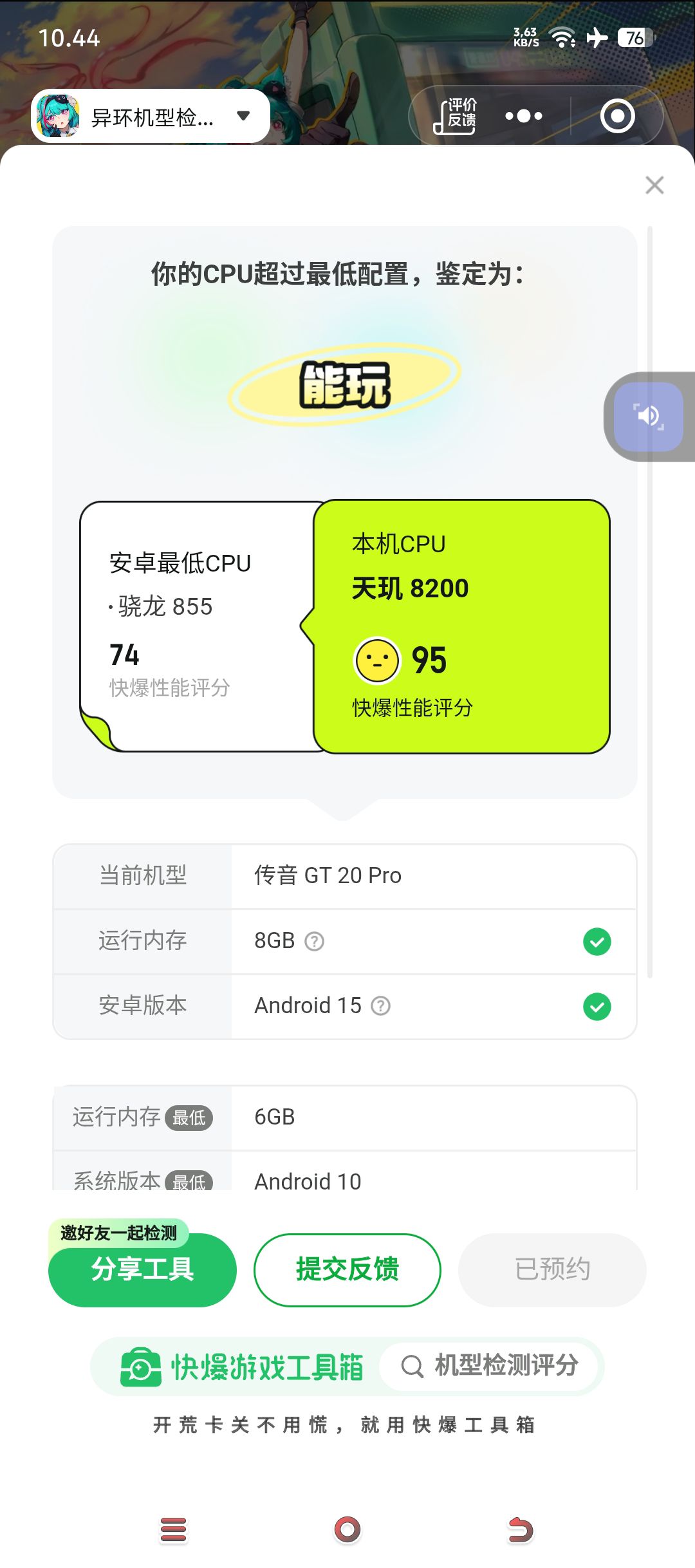Close the mini program via circle icon
The width and height of the screenshot is (695, 1568).
tap(617, 117)
